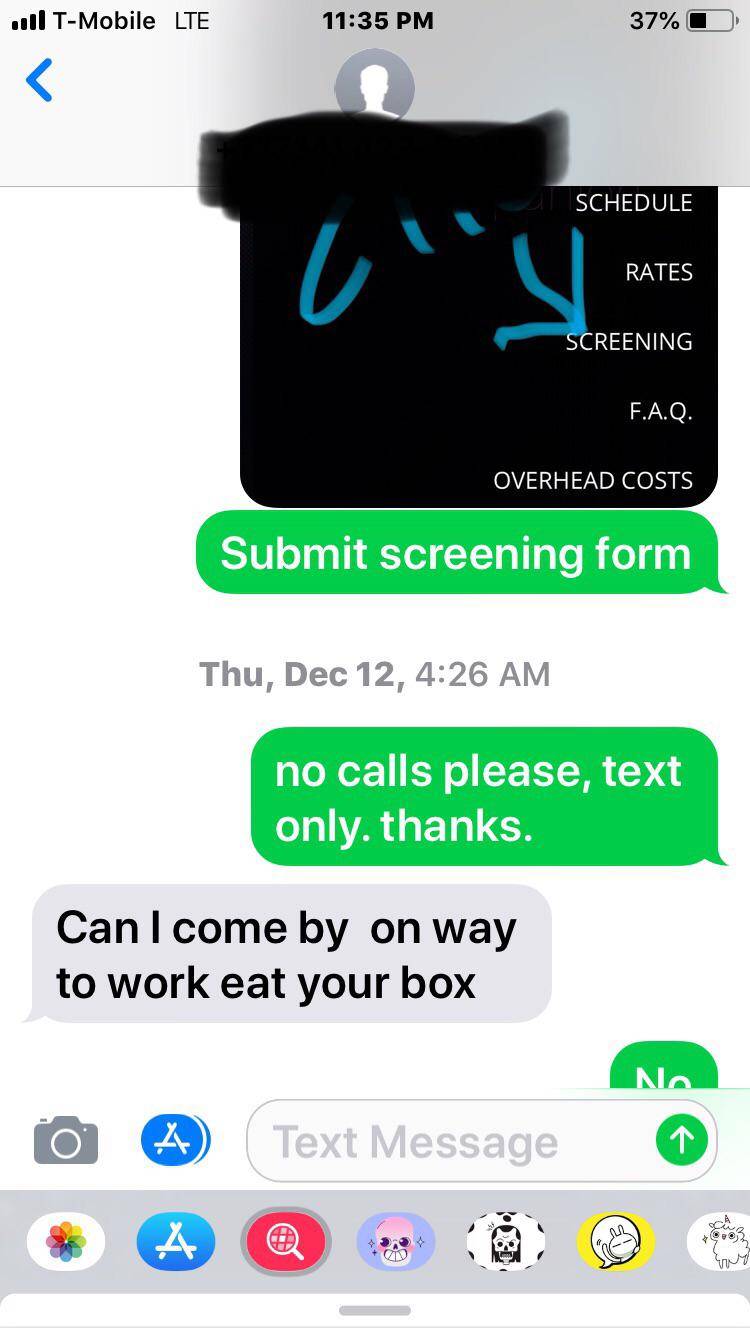The image size is (750, 1334).
Task: Select the black and white skull sticker pack
Action: (506, 1242)
